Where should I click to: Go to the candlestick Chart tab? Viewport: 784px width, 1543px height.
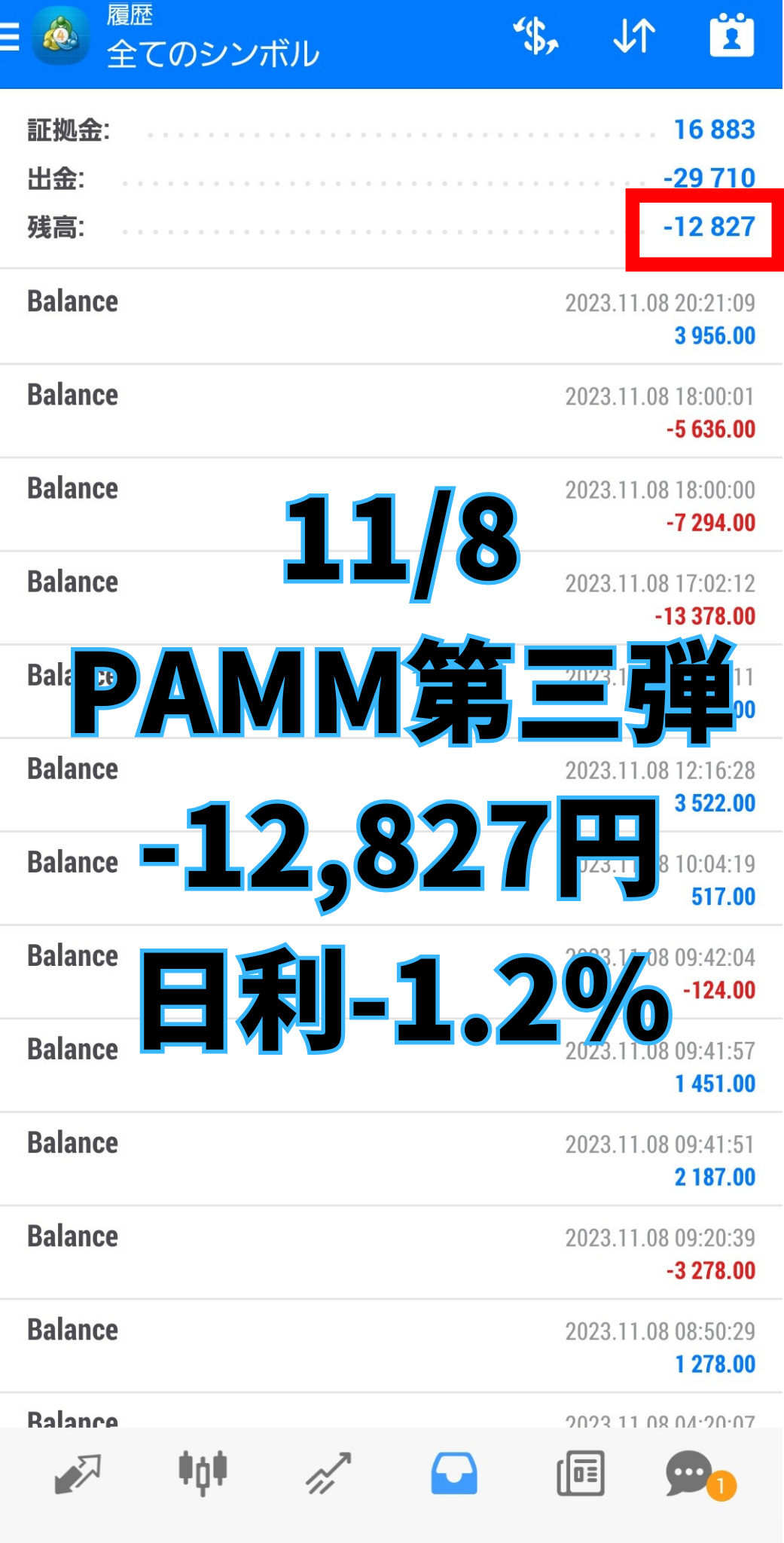203,1474
